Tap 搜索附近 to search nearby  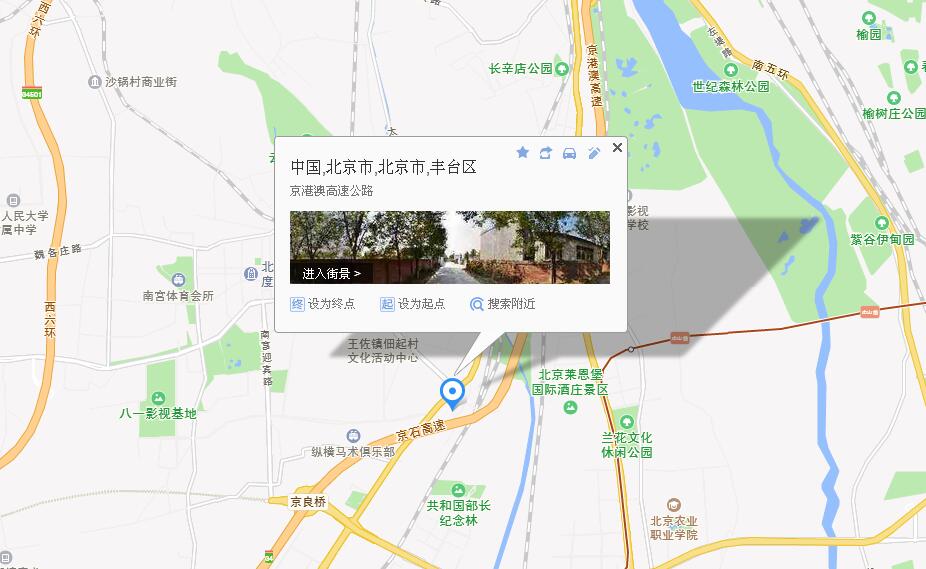tap(503, 304)
